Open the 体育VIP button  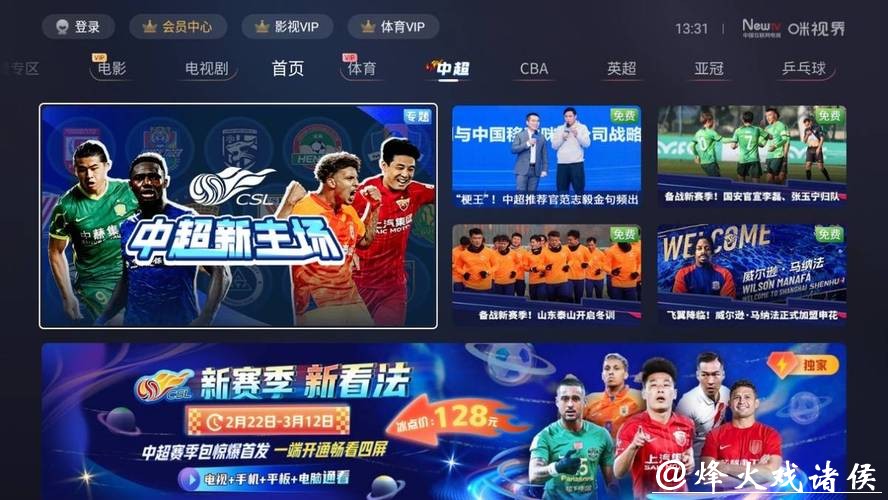(x=392, y=27)
